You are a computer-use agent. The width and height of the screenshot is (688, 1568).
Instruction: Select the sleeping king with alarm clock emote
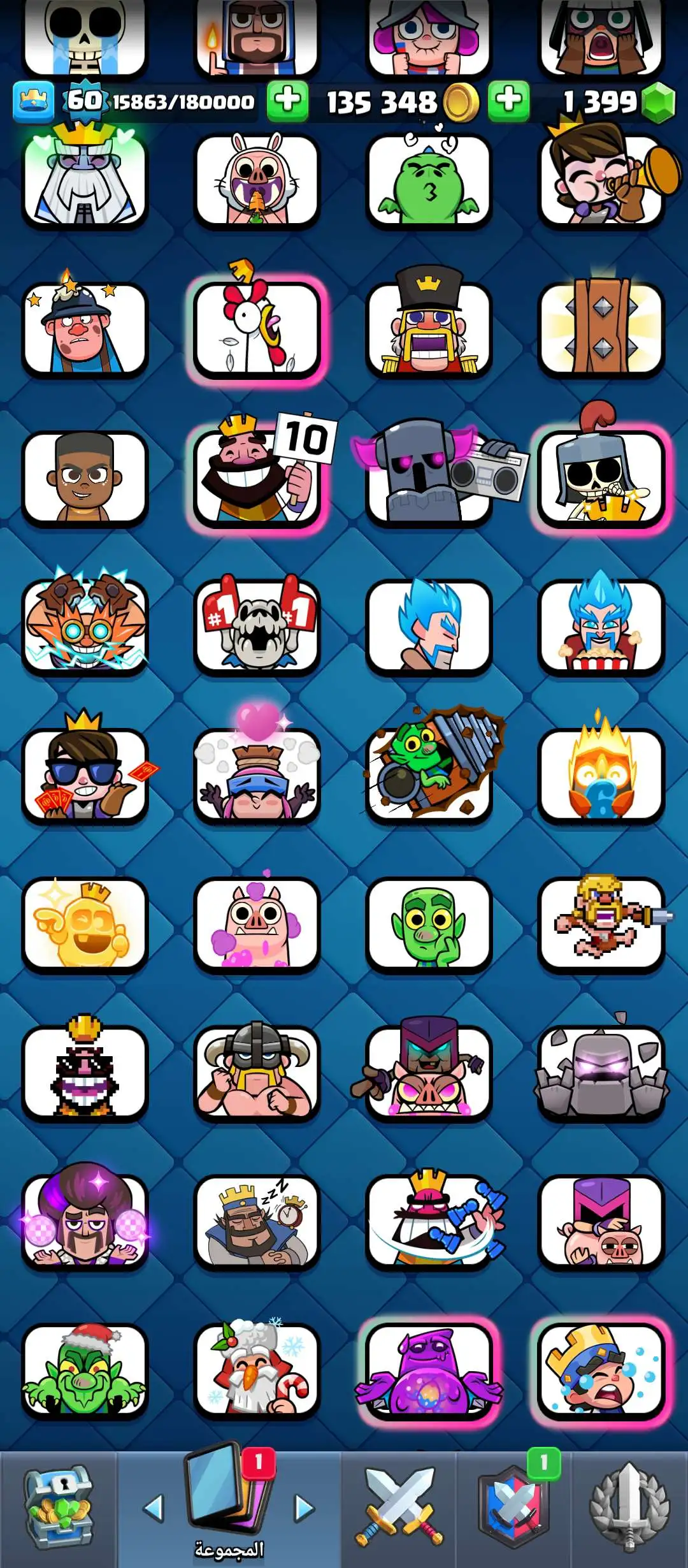(x=257, y=1221)
